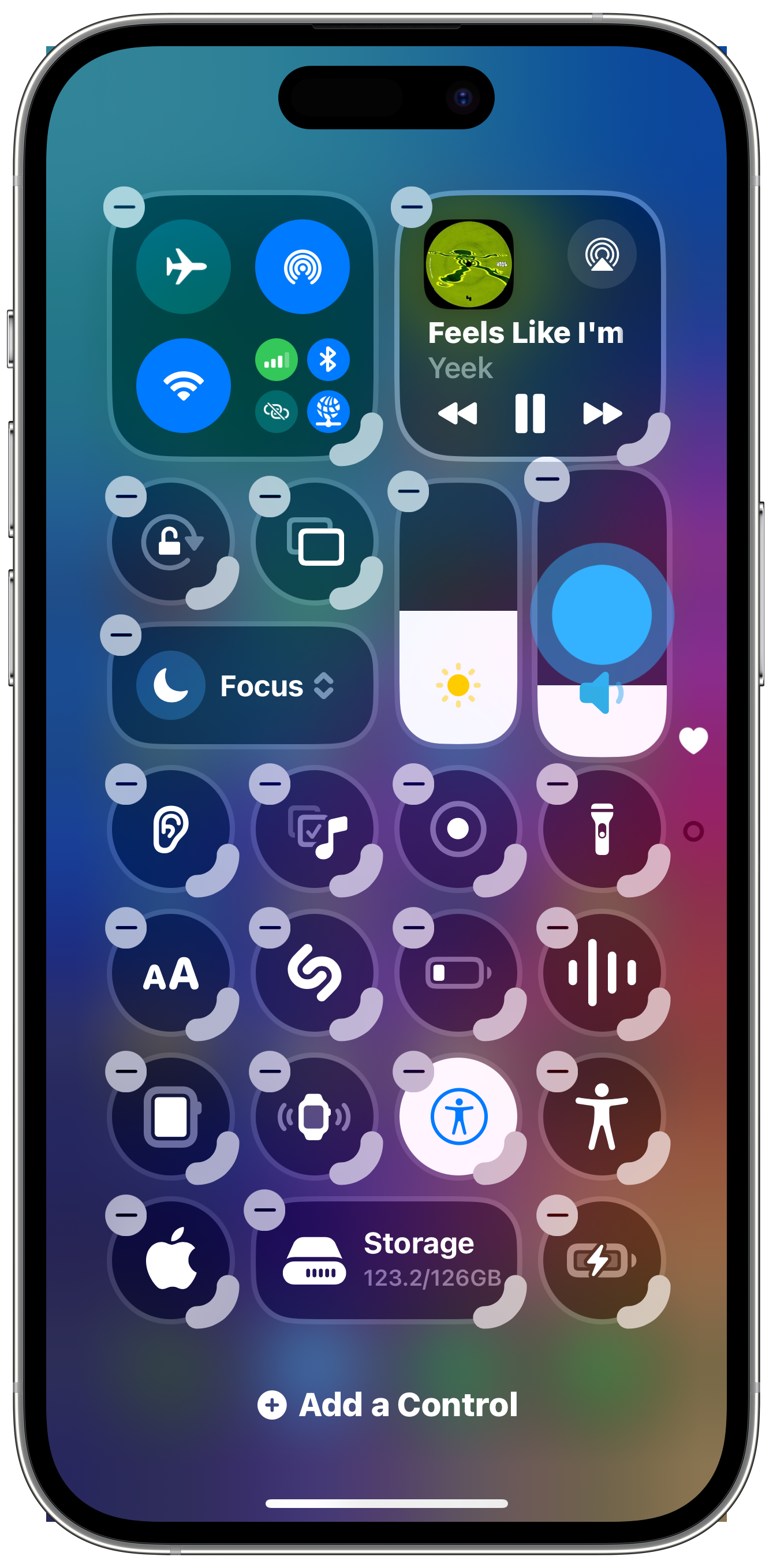Skip to the next track
The height and width of the screenshot is (1568, 773).
click(x=602, y=413)
